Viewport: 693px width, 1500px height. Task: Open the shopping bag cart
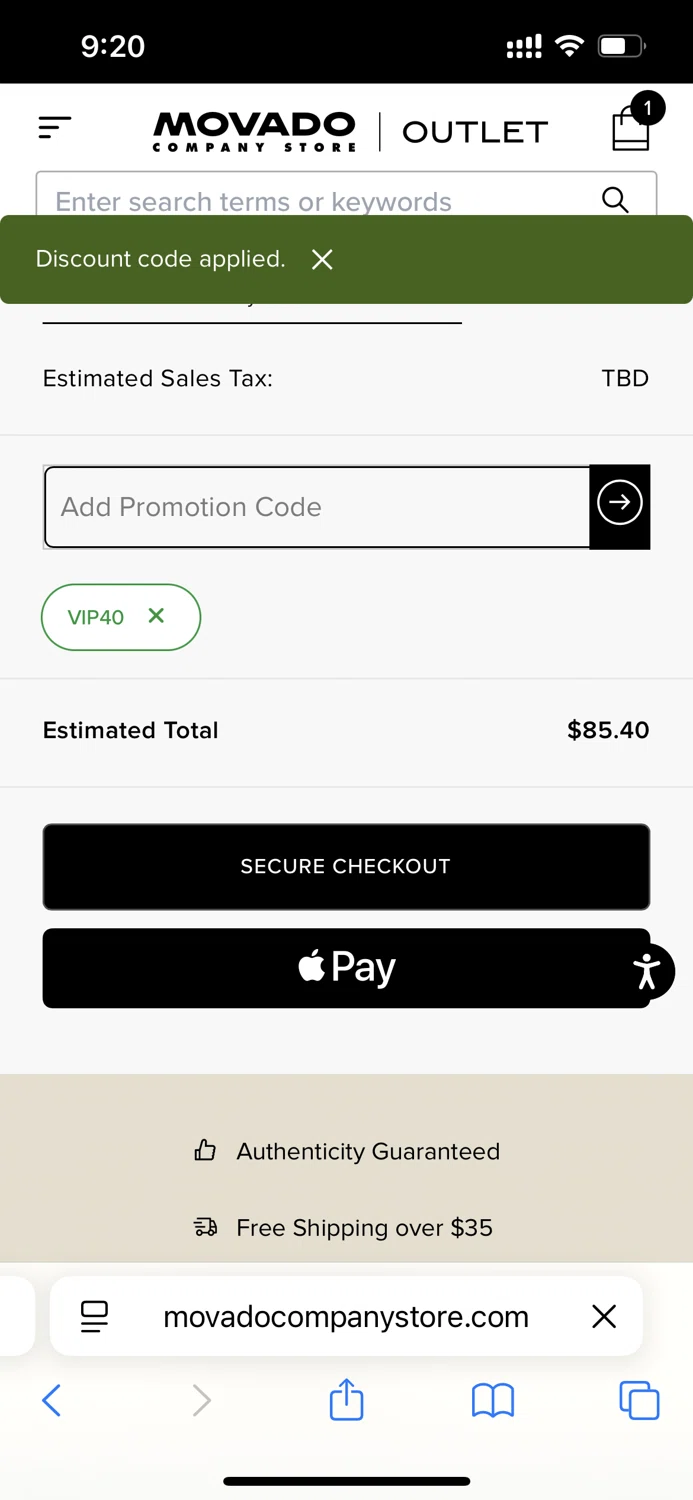pyautogui.click(x=632, y=128)
